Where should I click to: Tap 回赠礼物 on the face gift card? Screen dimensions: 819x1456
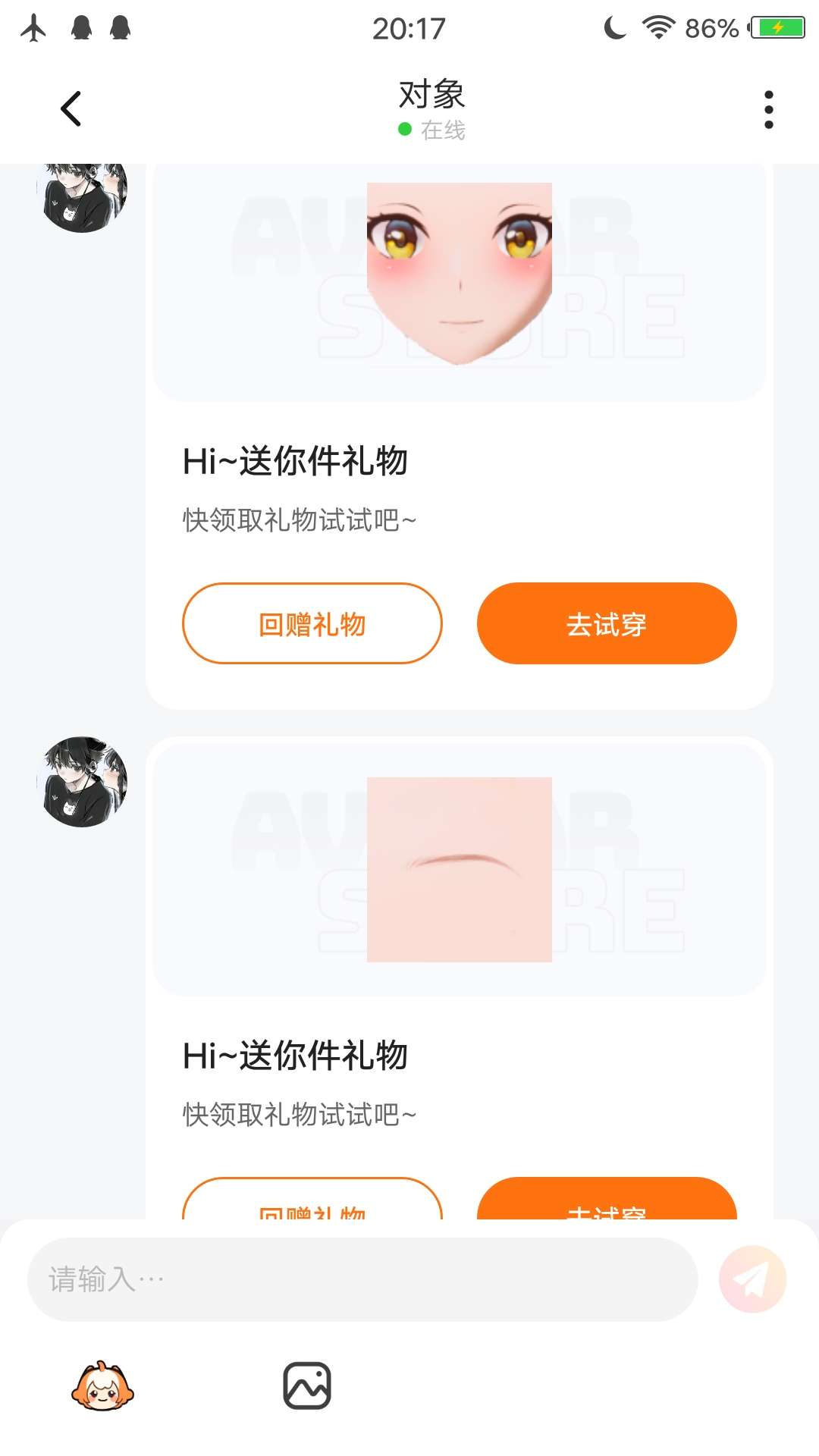pyautogui.click(x=312, y=623)
